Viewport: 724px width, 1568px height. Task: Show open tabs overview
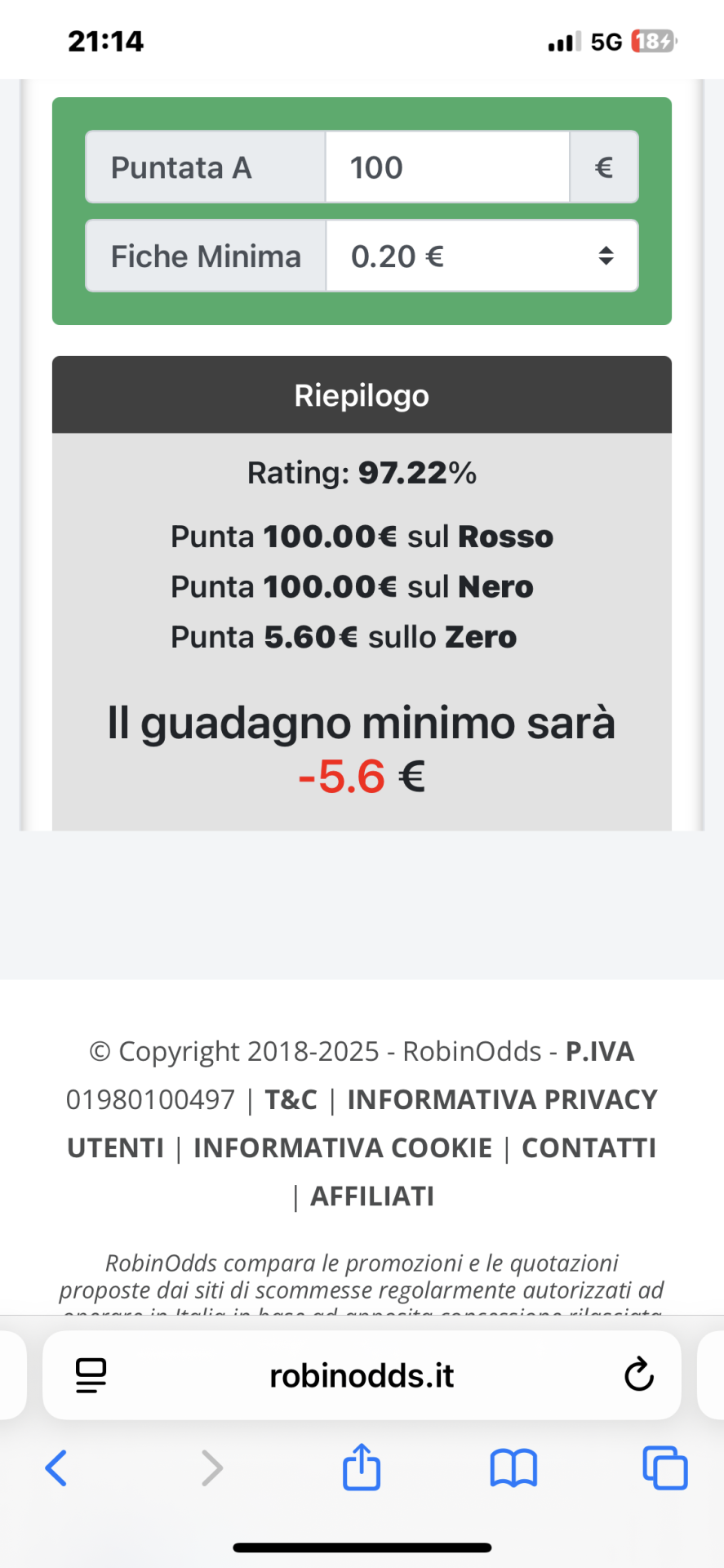click(x=665, y=1468)
